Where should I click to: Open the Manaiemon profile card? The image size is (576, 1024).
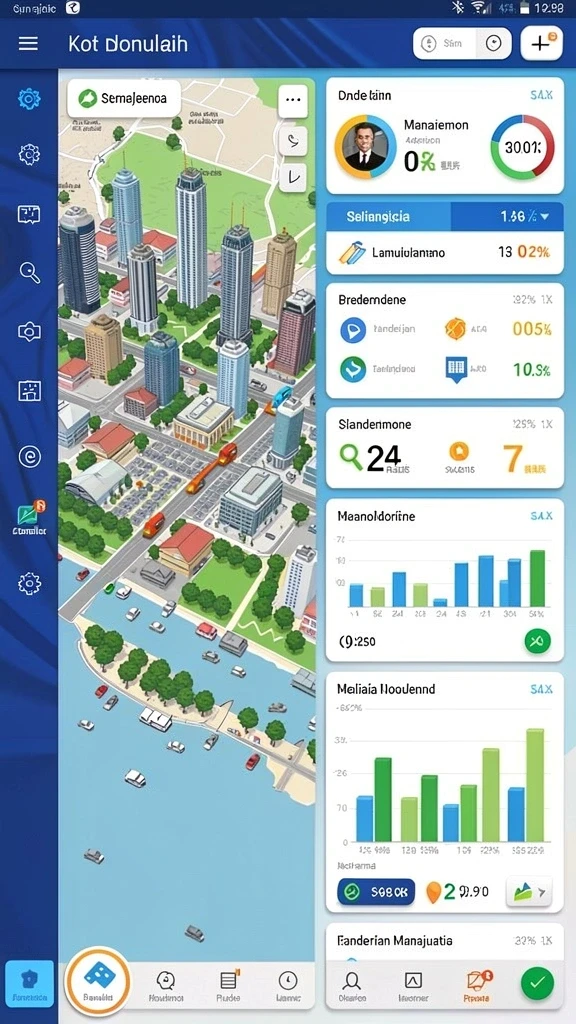coord(445,136)
